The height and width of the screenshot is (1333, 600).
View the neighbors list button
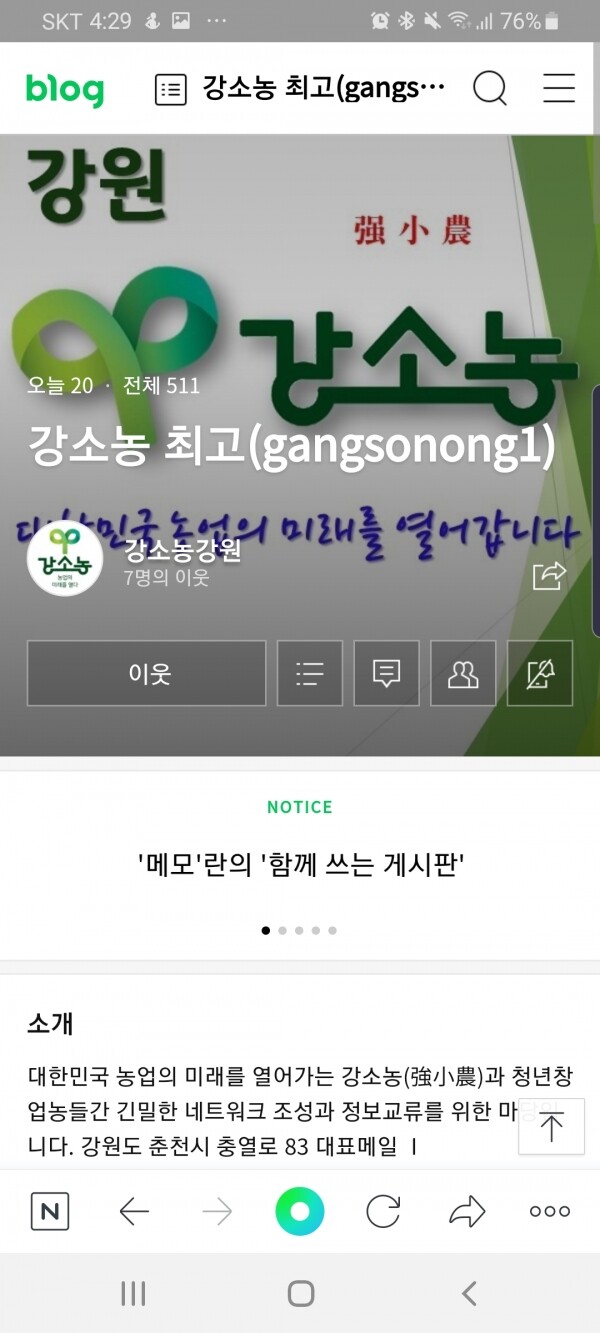[x=463, y=673]
